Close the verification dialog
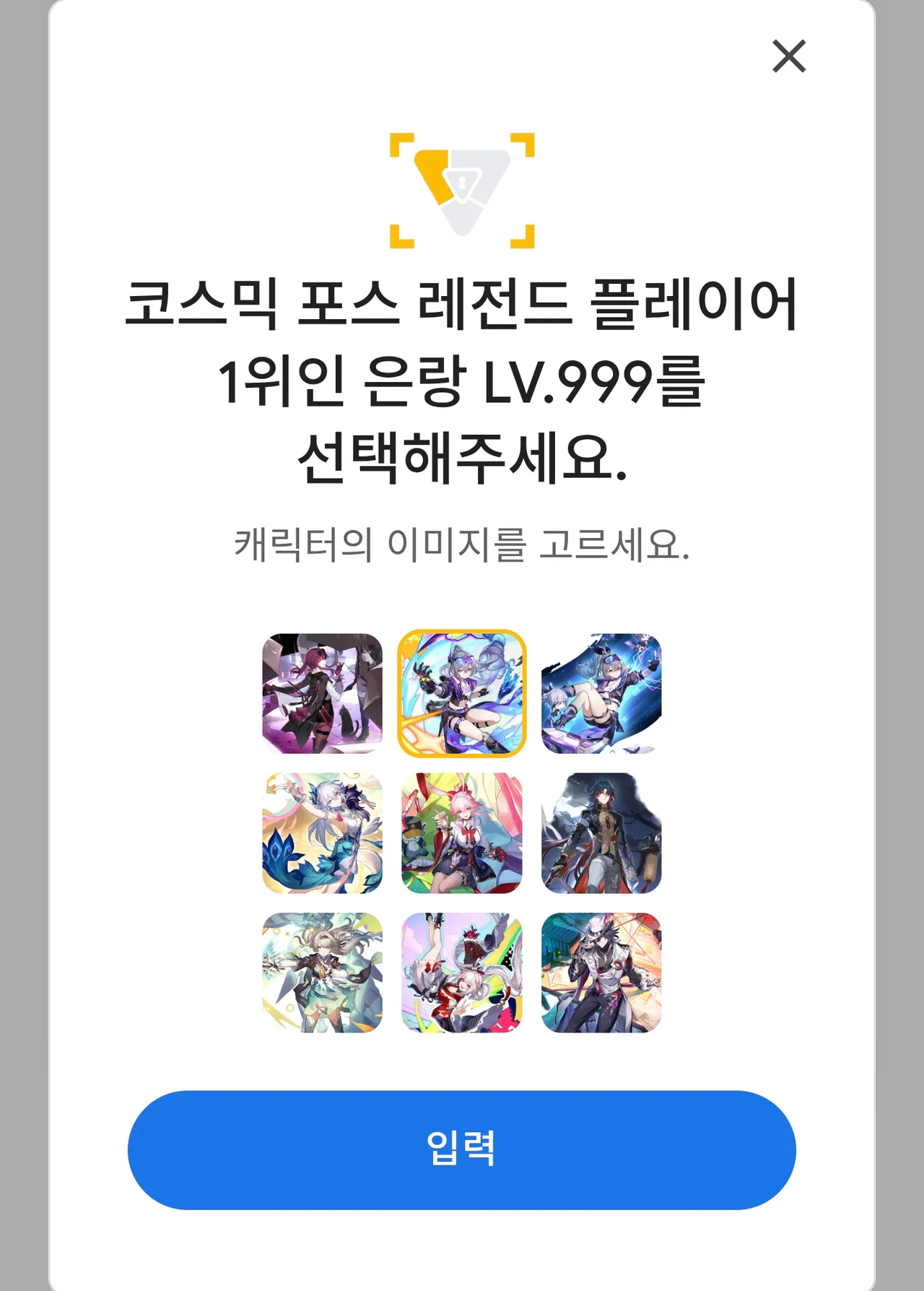The image size is (924, 1291). pyautogui.click(x=788, y=56)
